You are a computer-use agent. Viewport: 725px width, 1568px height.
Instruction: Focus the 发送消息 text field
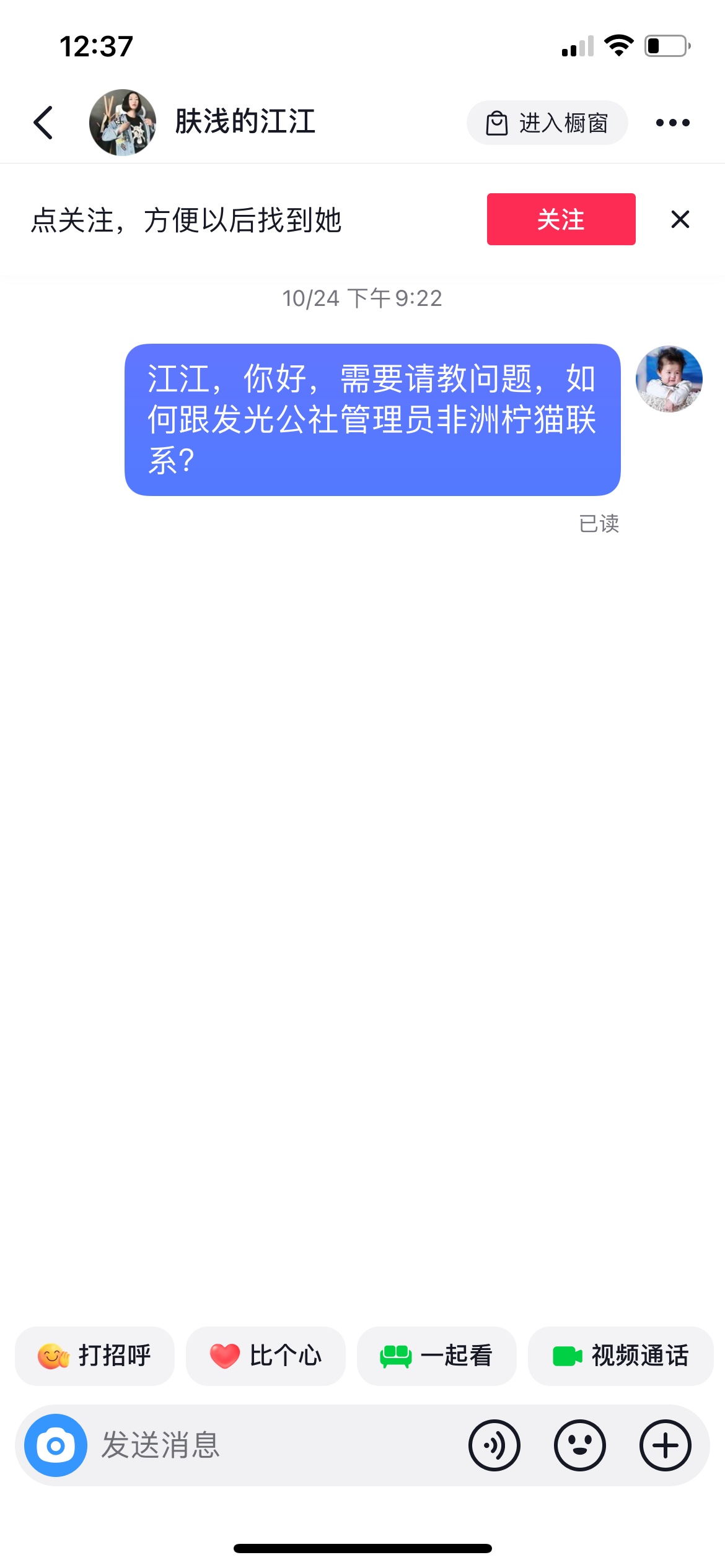tap(273, 1445)
